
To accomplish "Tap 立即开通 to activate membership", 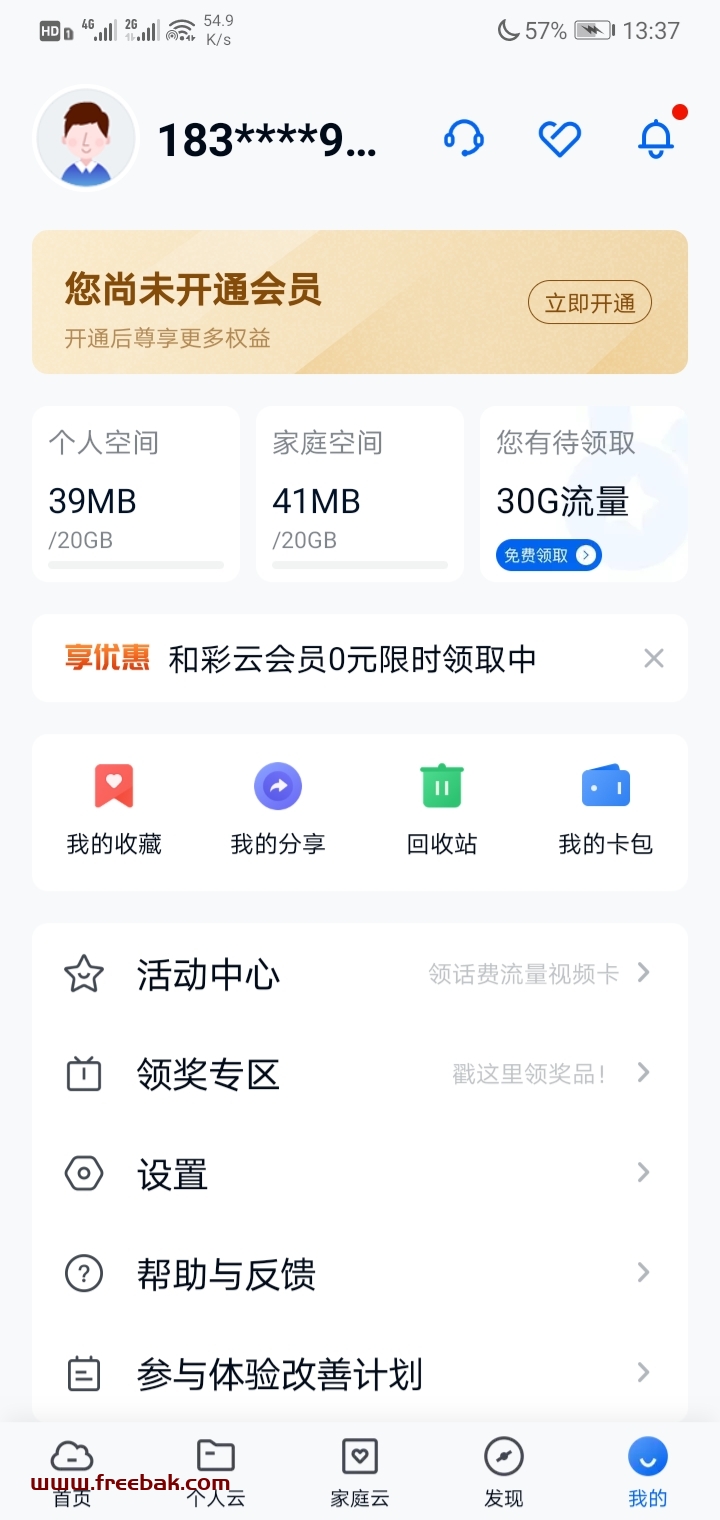I will (590, 303).
